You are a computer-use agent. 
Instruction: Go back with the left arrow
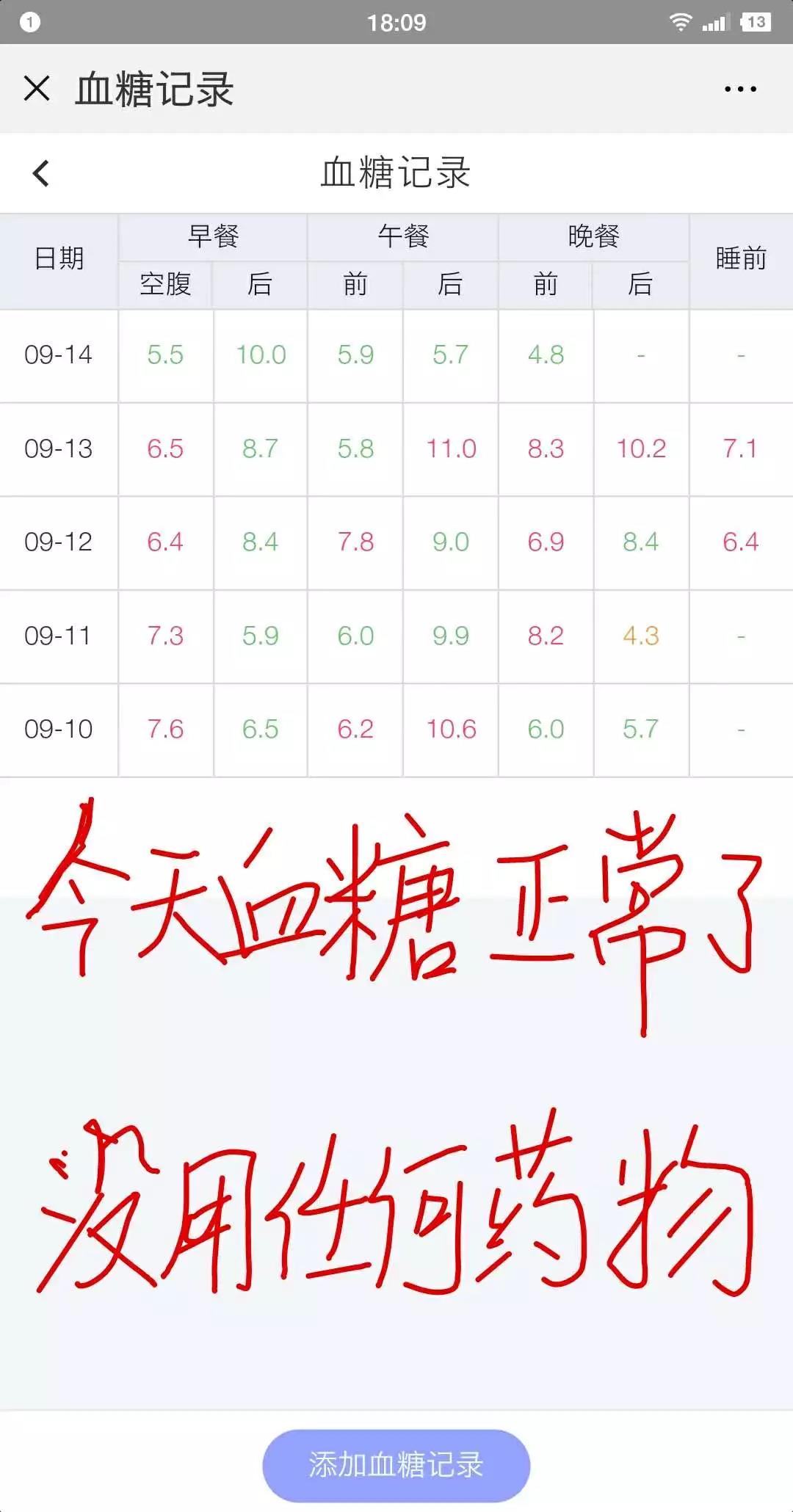coord(41,174)
